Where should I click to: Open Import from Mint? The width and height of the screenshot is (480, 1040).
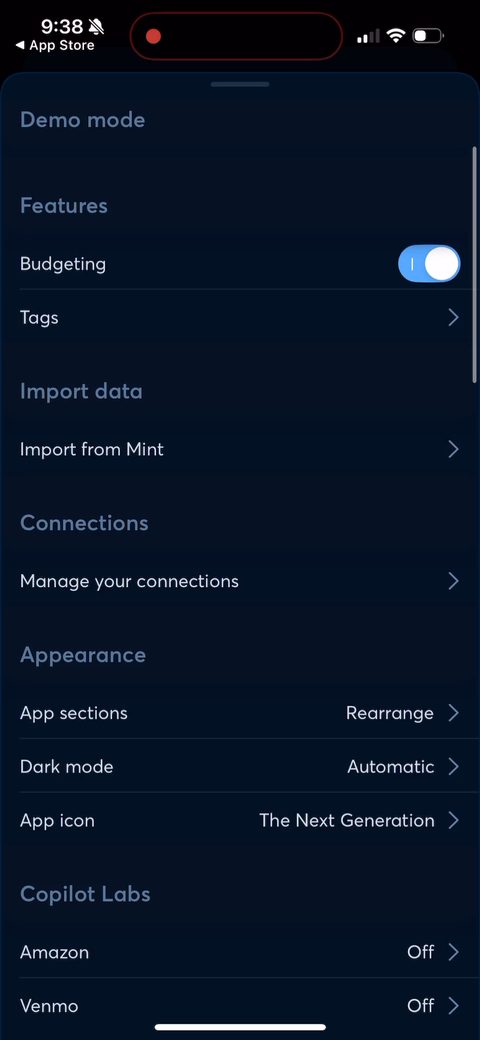239,449
